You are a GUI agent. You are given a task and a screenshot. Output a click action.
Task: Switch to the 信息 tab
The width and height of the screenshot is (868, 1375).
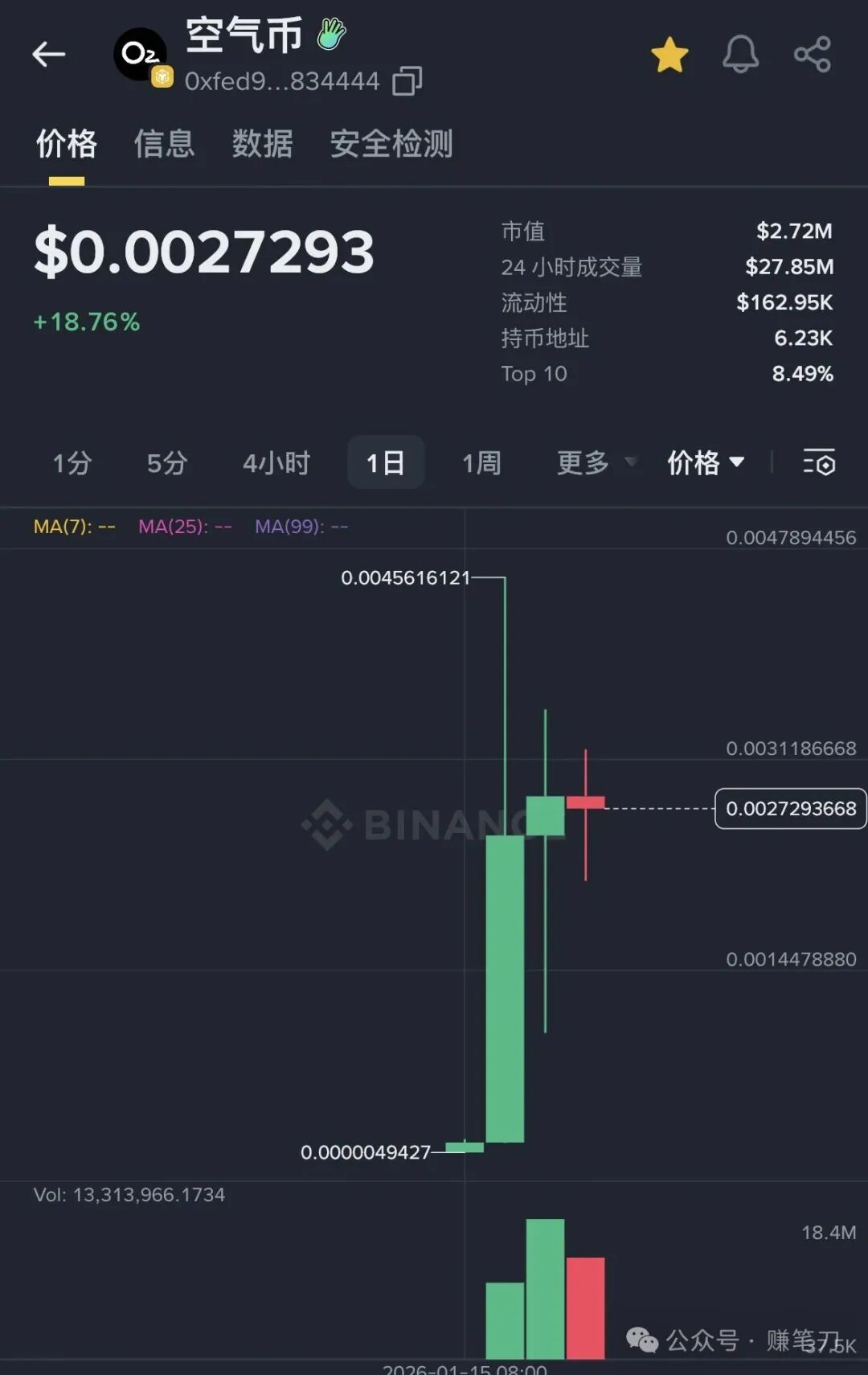tap(164, 144)
